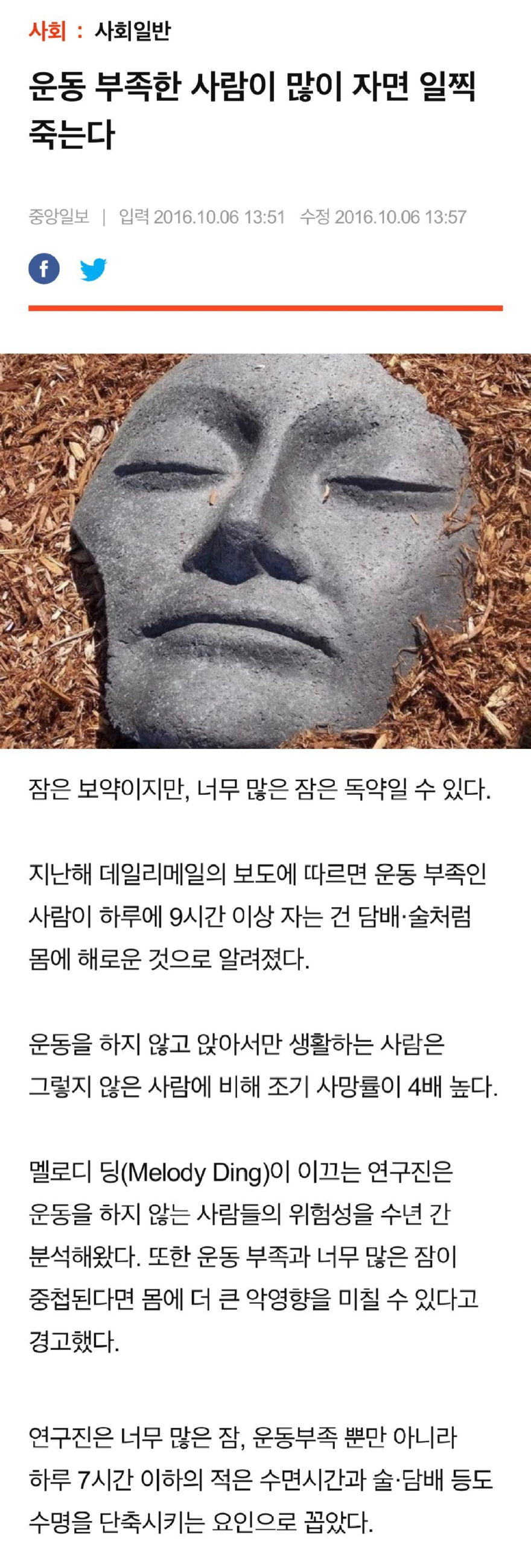
Task: Open the 사회 category link
Action: coord(48,30)
